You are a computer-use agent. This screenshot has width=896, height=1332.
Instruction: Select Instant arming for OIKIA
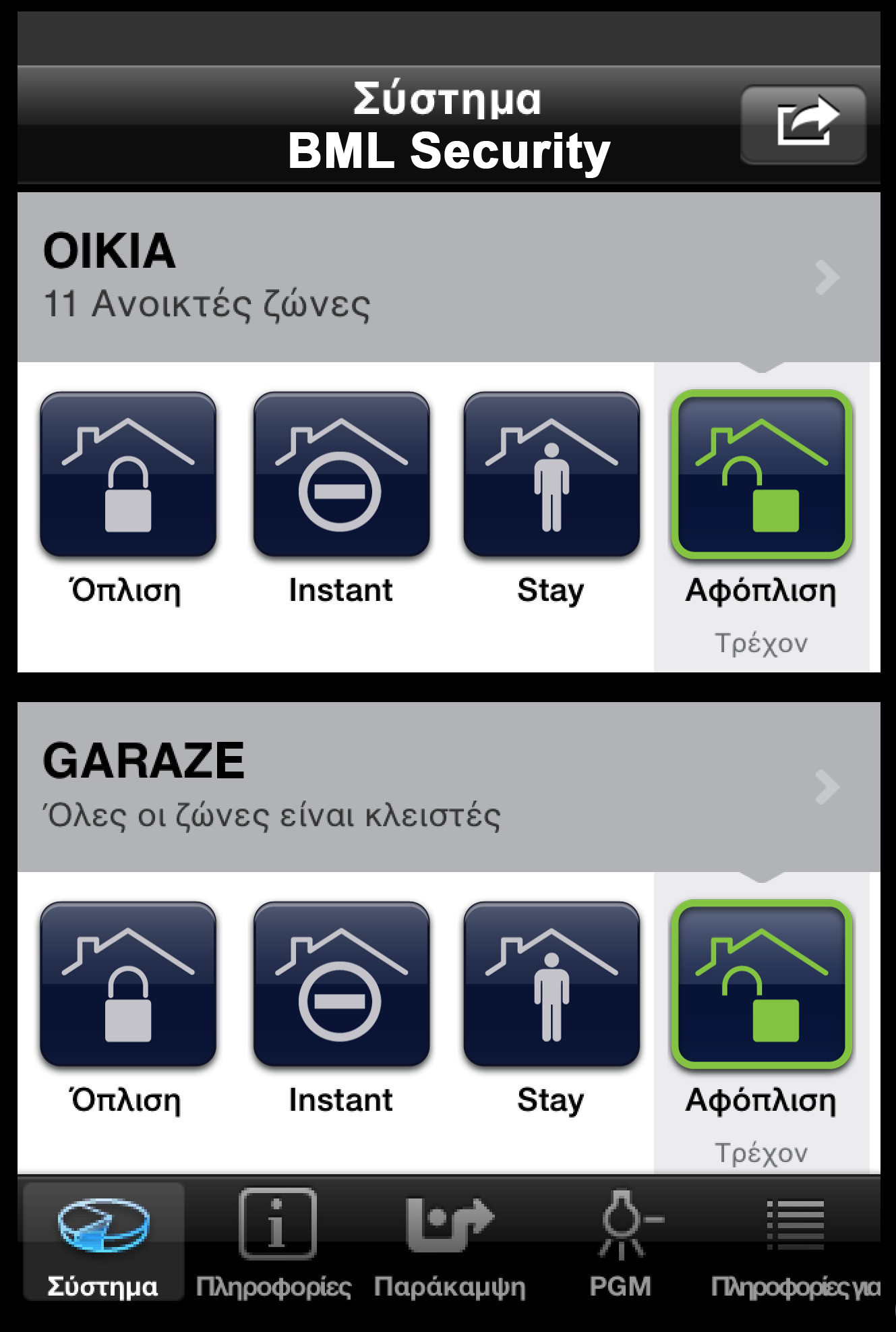(x=341, y=475)
